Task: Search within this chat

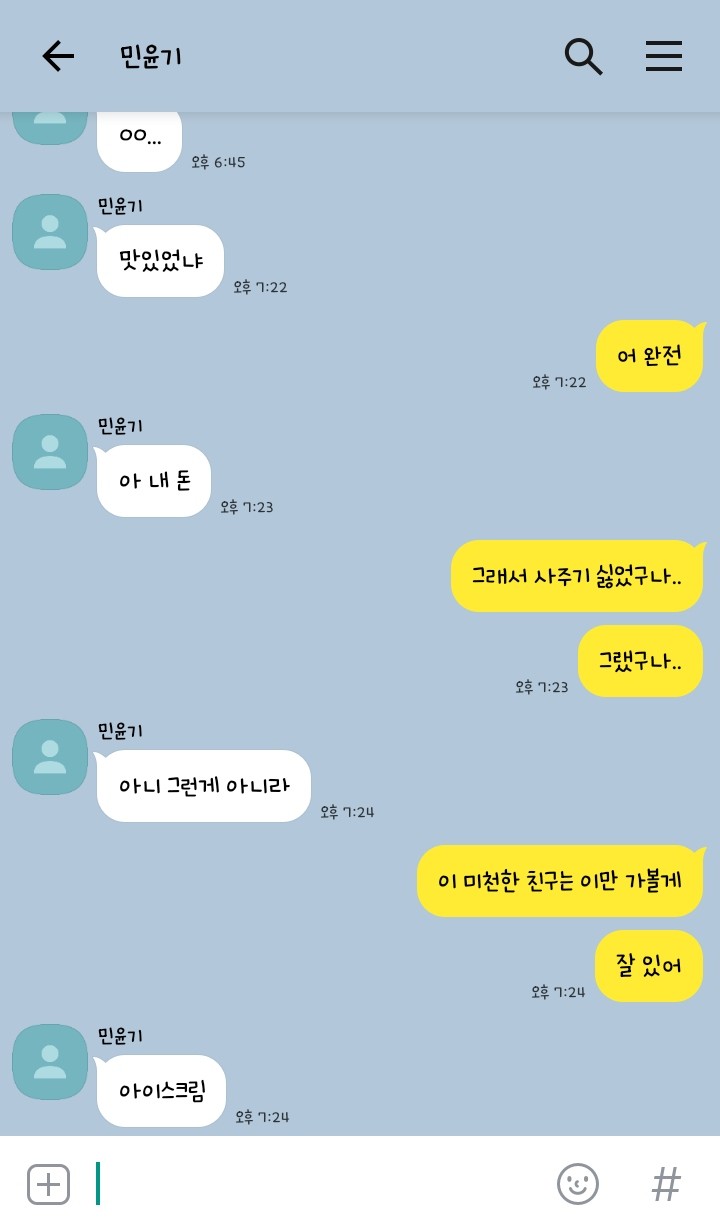Action: pyautogui.click(x=583, y=57)
